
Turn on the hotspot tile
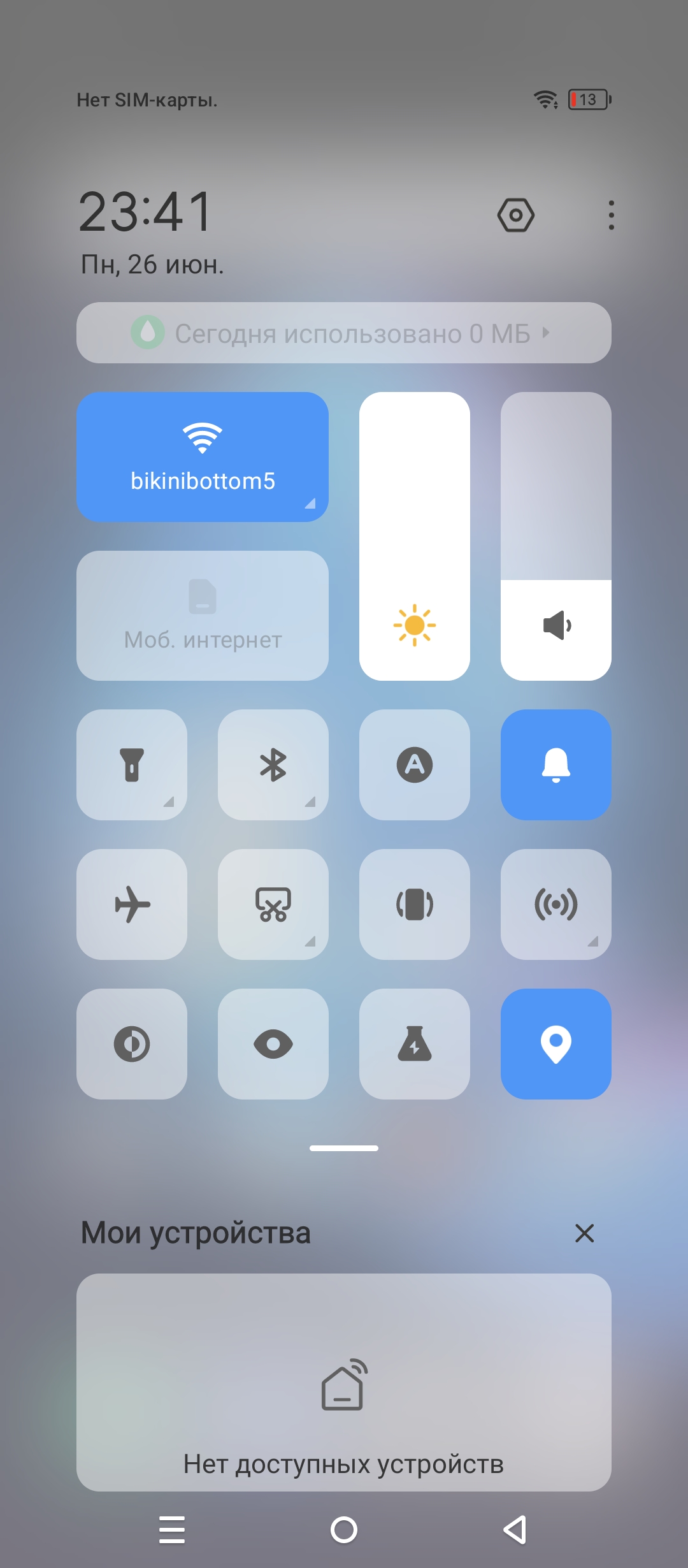(x=556, y=904)
